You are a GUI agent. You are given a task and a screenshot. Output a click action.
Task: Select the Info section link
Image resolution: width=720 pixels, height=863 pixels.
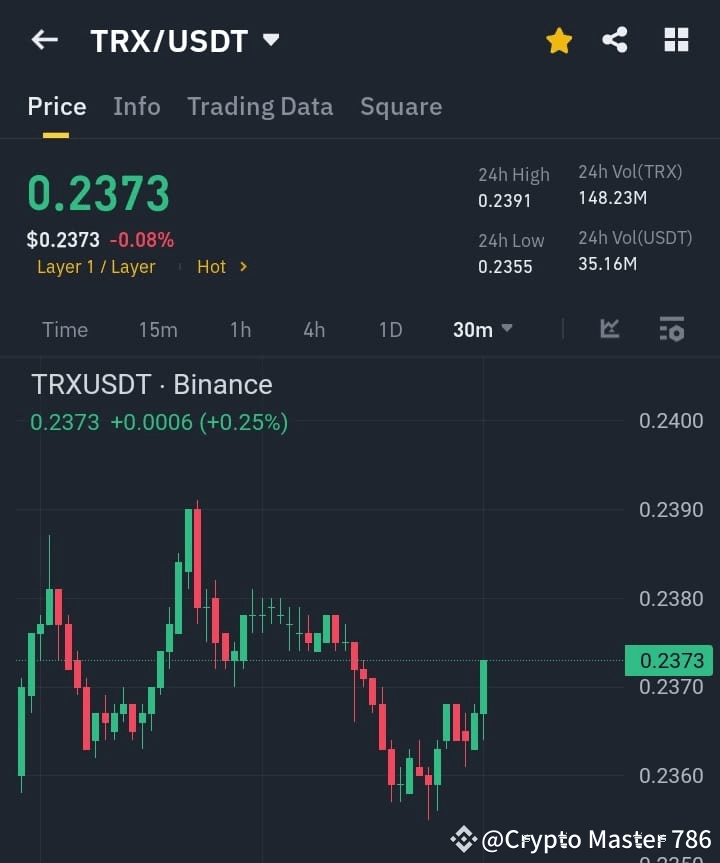(x=137, y=106)
